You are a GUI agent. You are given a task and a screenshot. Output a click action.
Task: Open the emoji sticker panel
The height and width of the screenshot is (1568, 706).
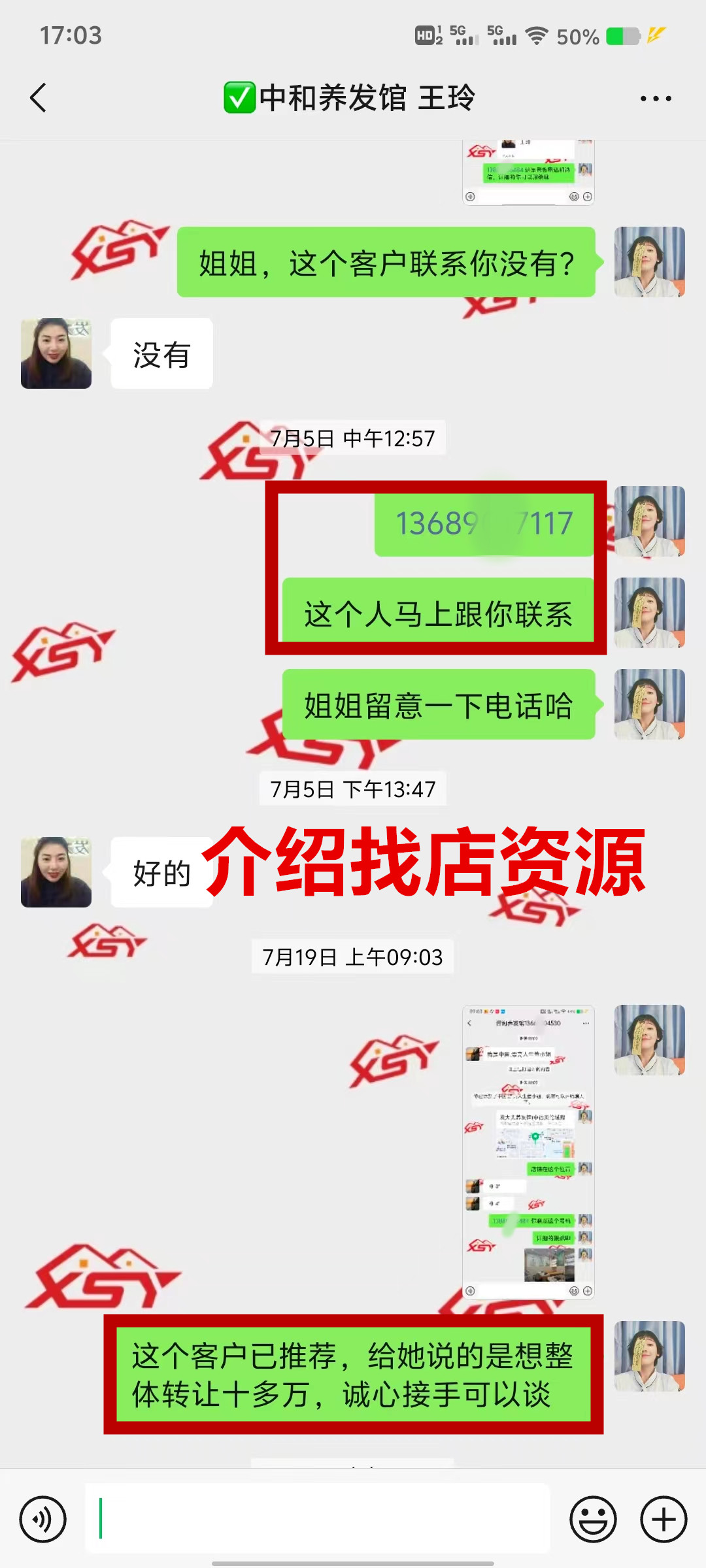click(593, 1519)
